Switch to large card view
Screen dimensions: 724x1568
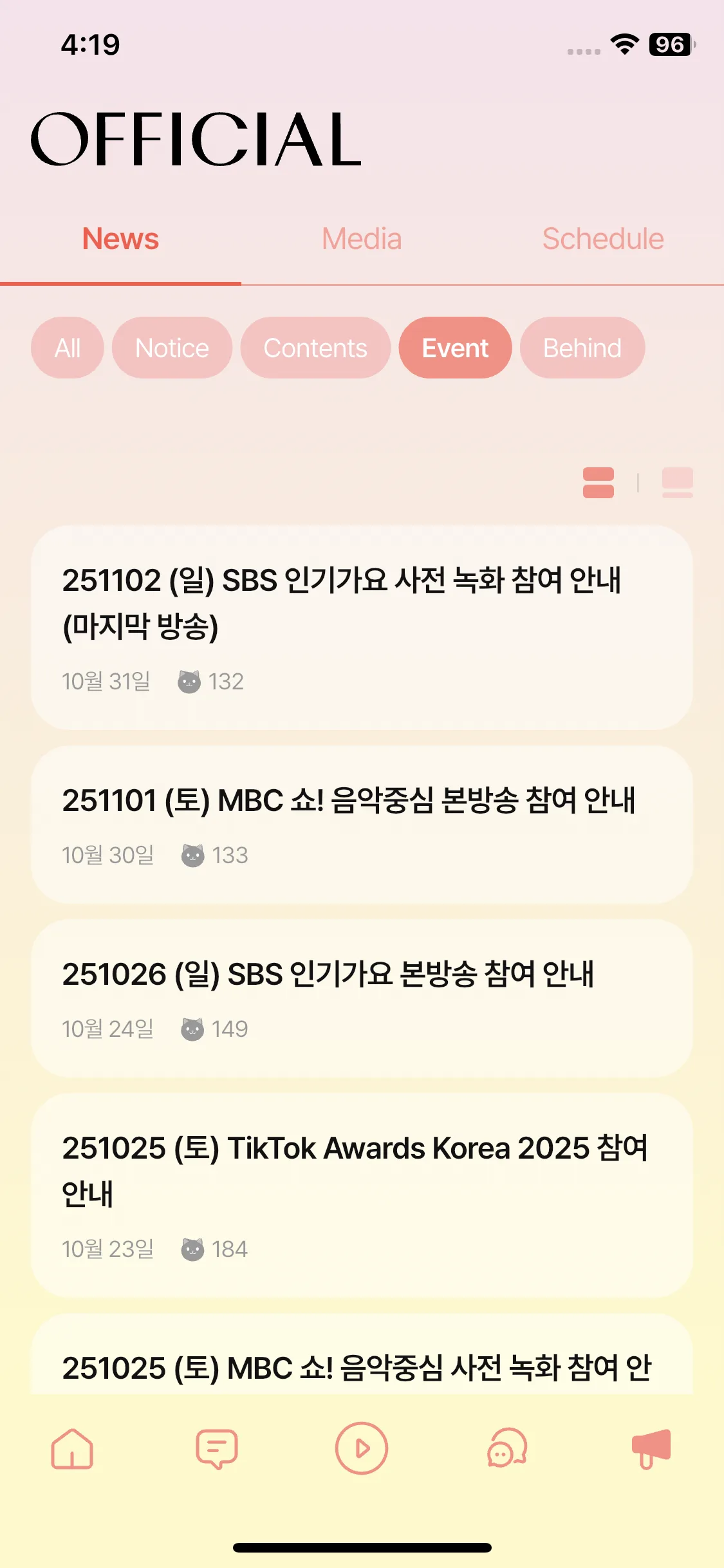677,483
